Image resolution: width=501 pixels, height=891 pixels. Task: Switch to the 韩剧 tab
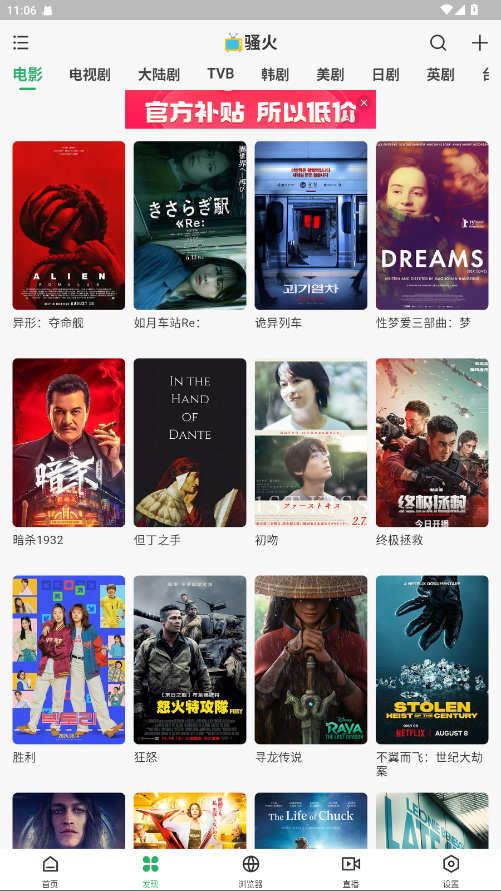(x=275, y=74)
